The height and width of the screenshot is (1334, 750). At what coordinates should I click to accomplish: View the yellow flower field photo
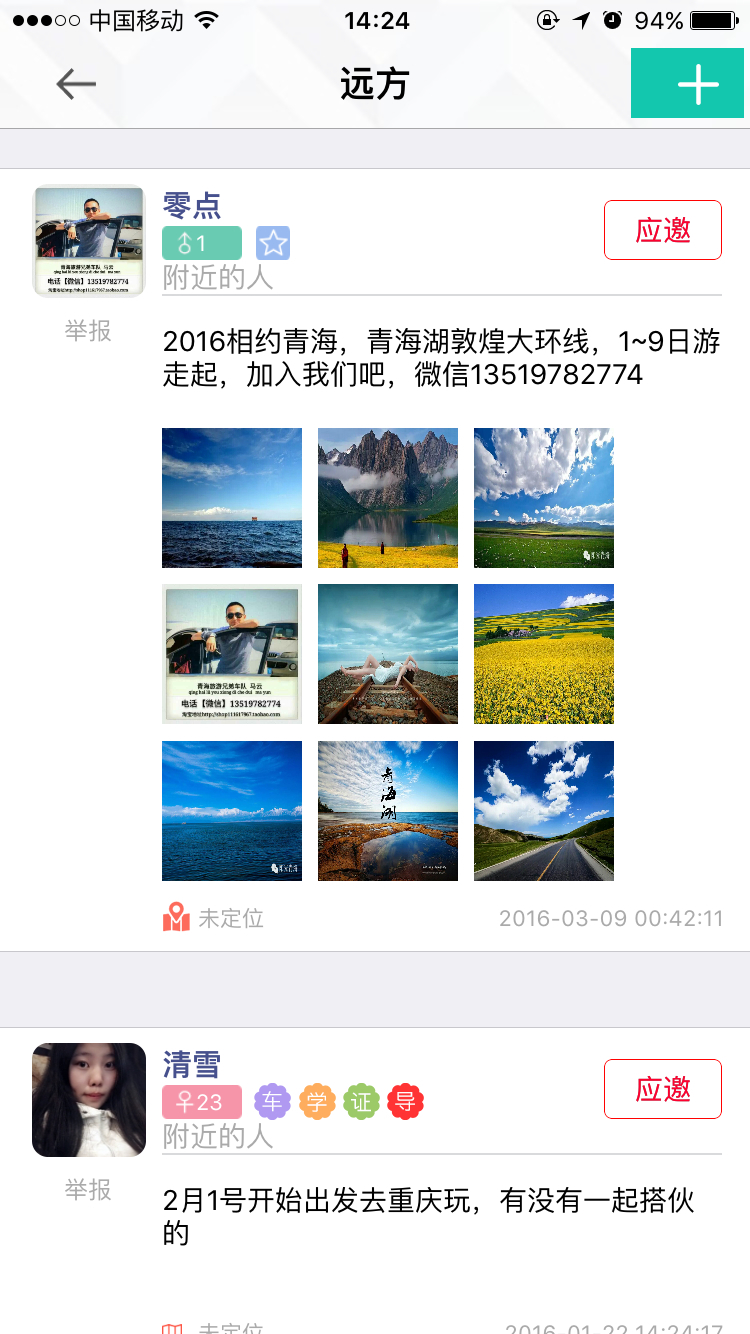(x=544, y=654)
